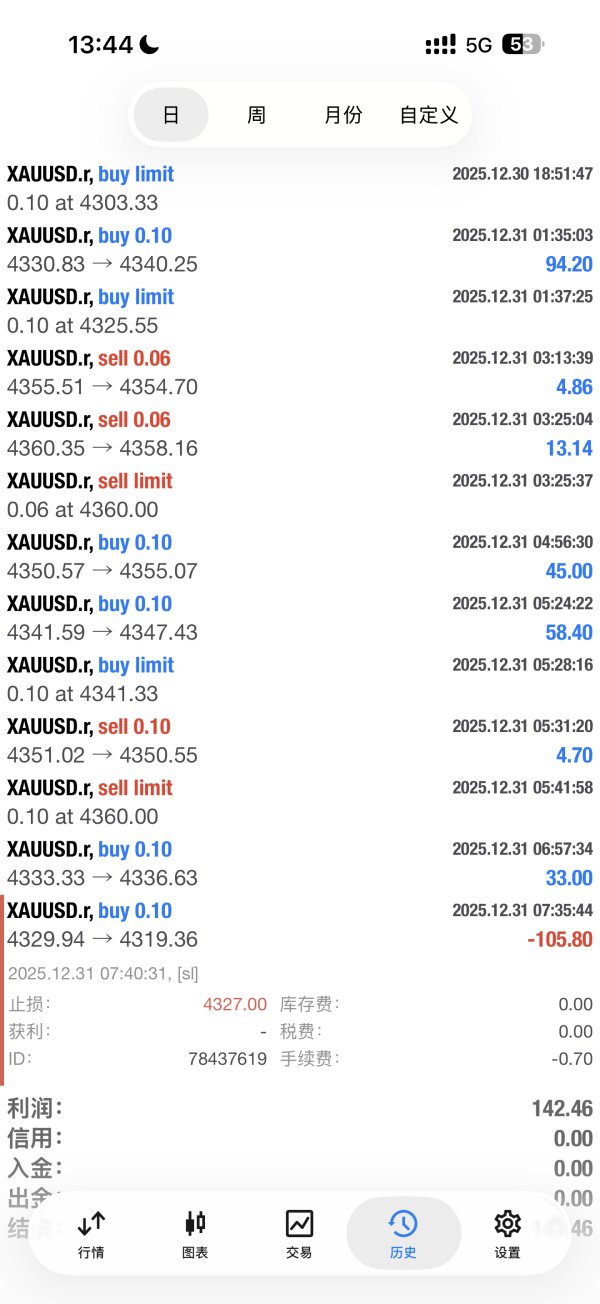
Task: Open the 设置 settings tab
Action: (507, 1233)
